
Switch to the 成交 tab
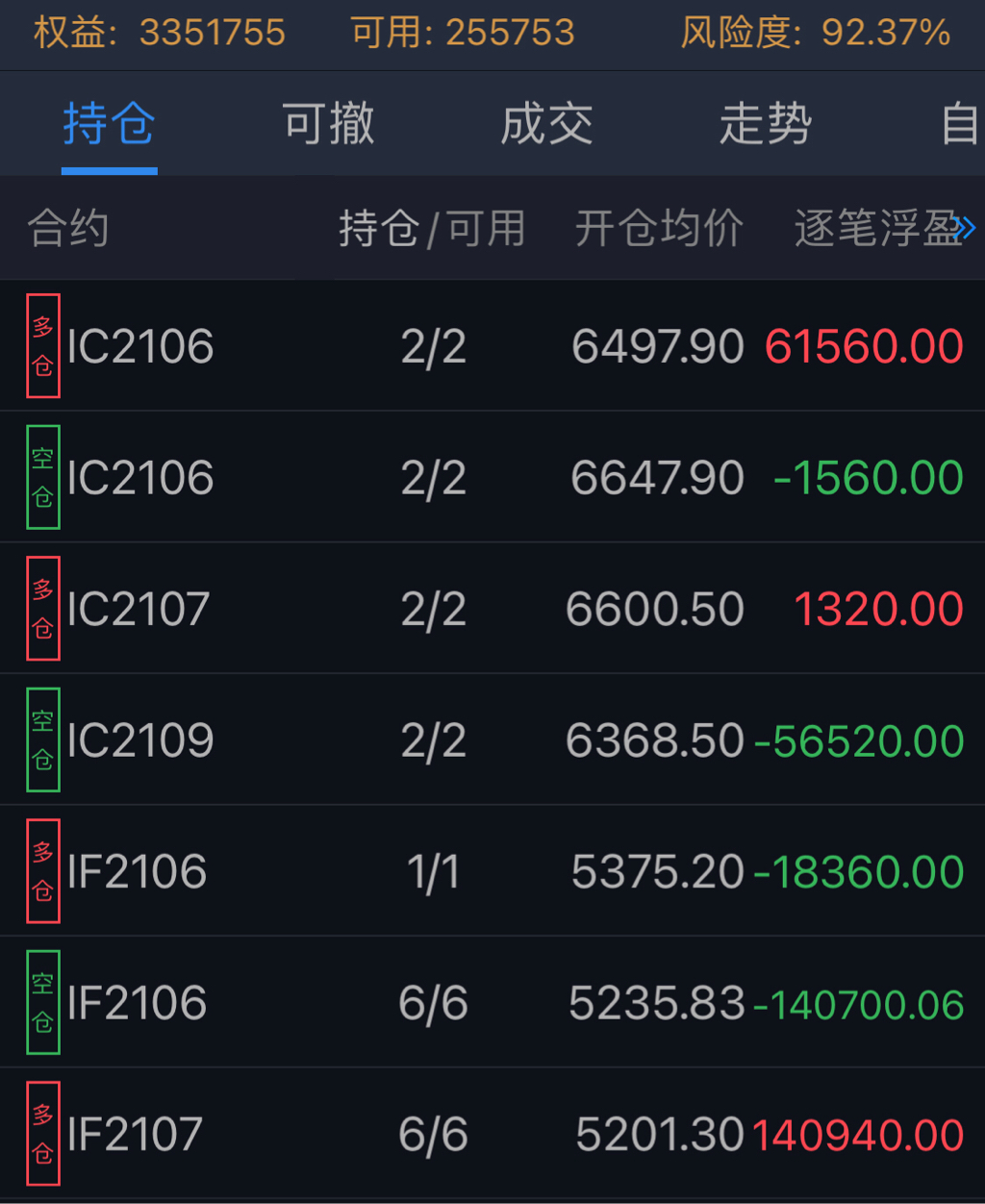point(546,125)
